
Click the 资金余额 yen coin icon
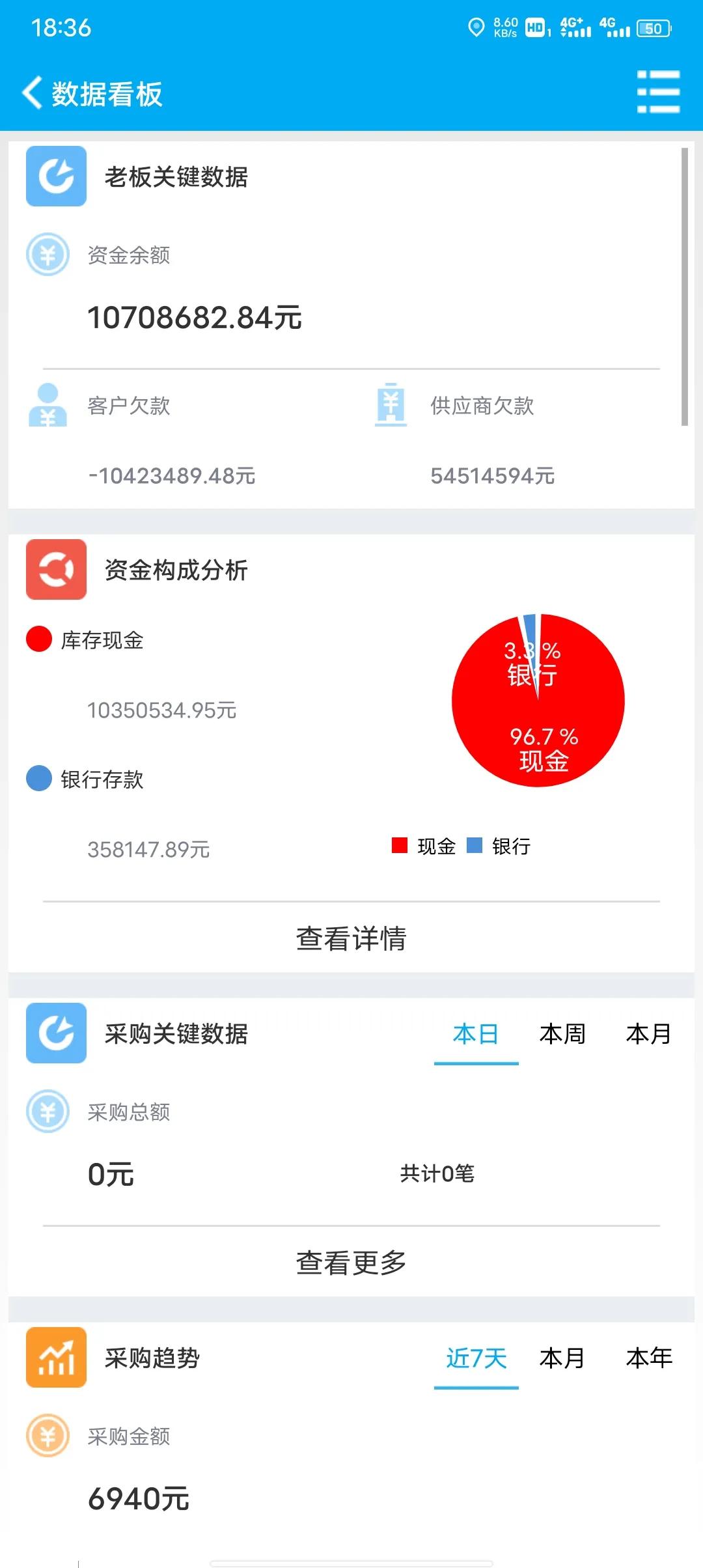click(46, 255)
